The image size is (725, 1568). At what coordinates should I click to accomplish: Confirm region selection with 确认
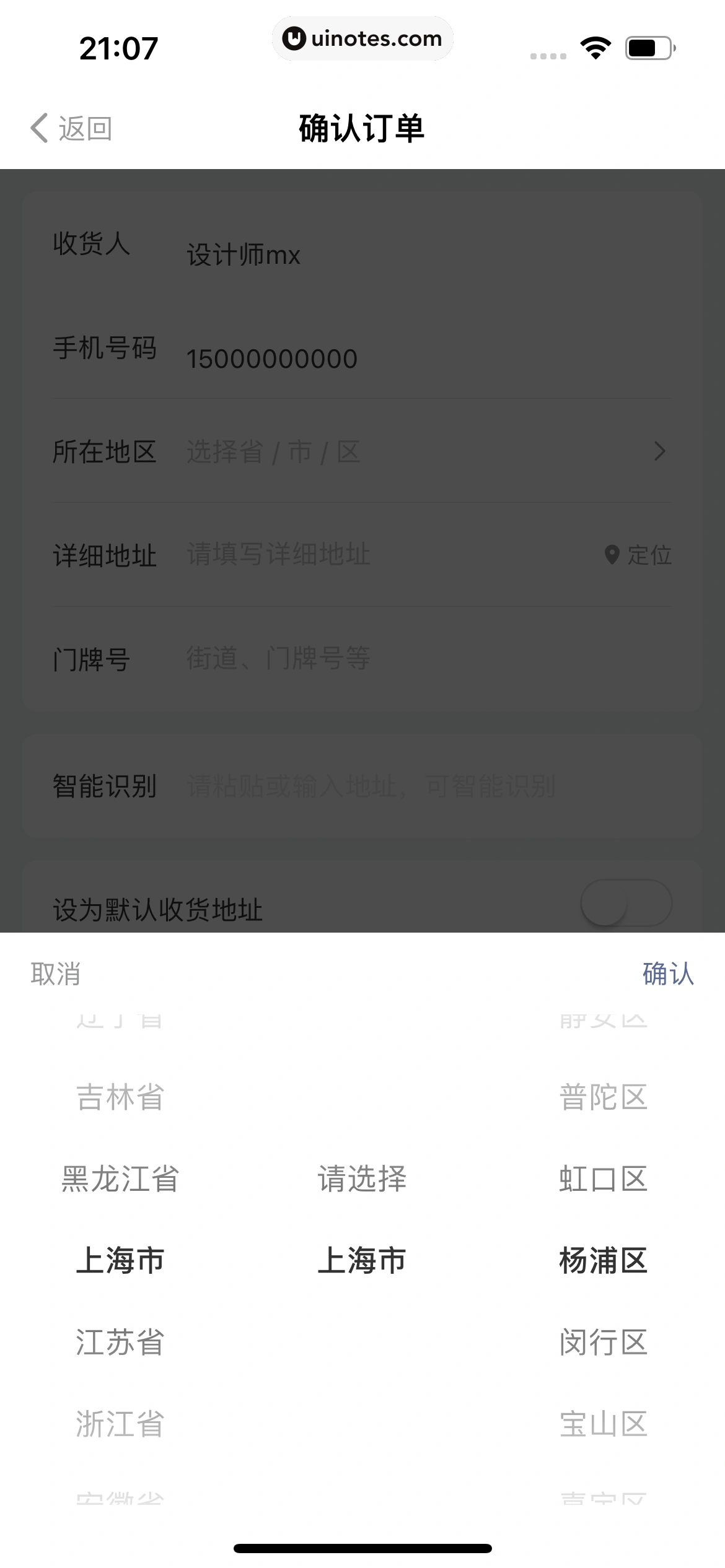[x=667, y=973]
